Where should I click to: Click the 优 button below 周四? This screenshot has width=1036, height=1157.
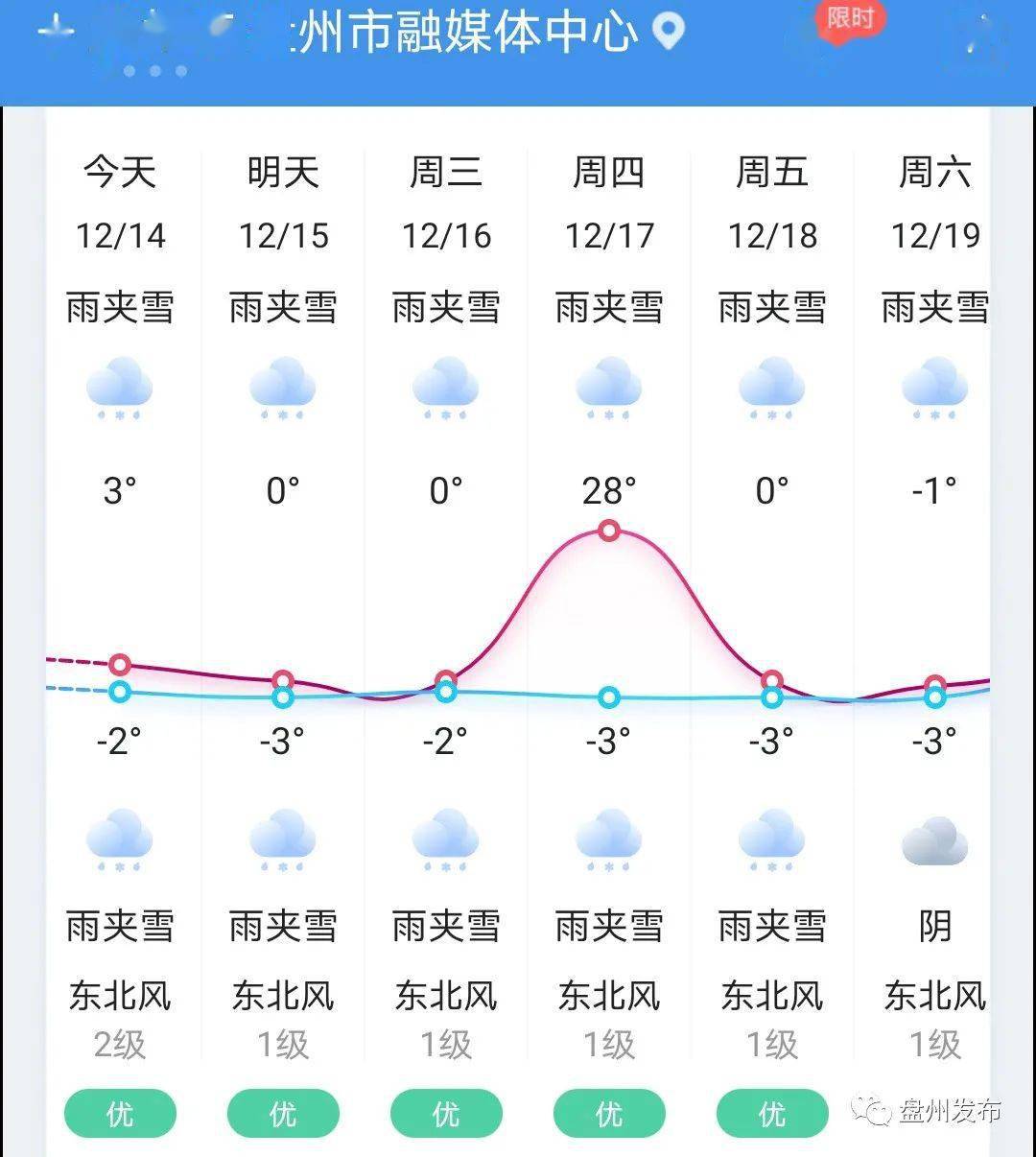click(x=608, y=1114)
